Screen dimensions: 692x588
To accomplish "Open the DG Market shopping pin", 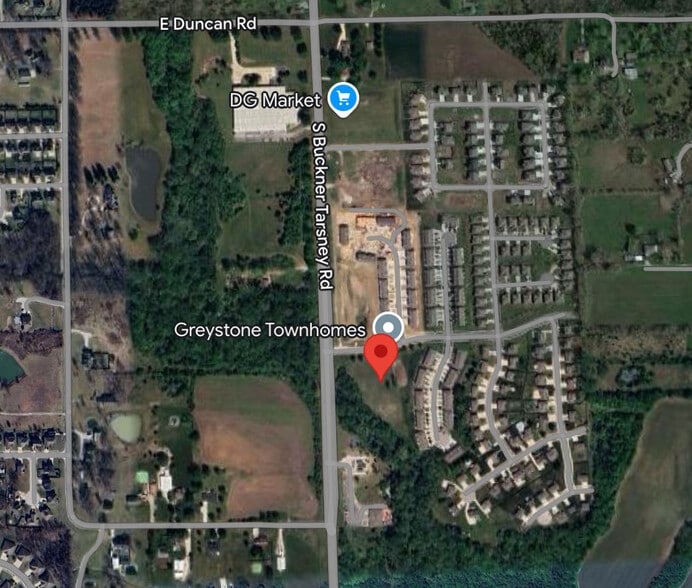I will [344, 99].
